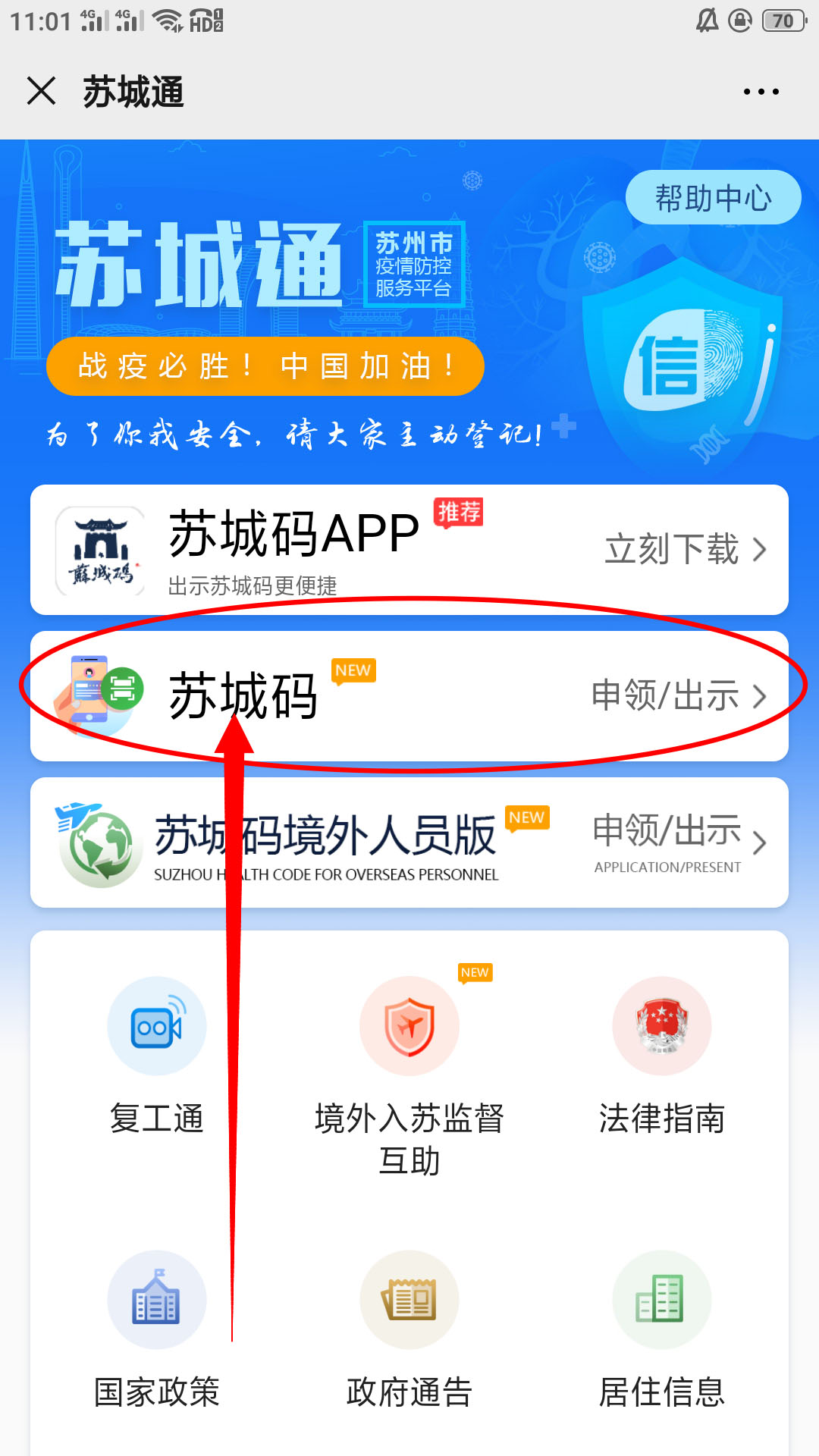Open the three-dot overflow menu
The image size is (819, 1456).
tap(761, 92)
